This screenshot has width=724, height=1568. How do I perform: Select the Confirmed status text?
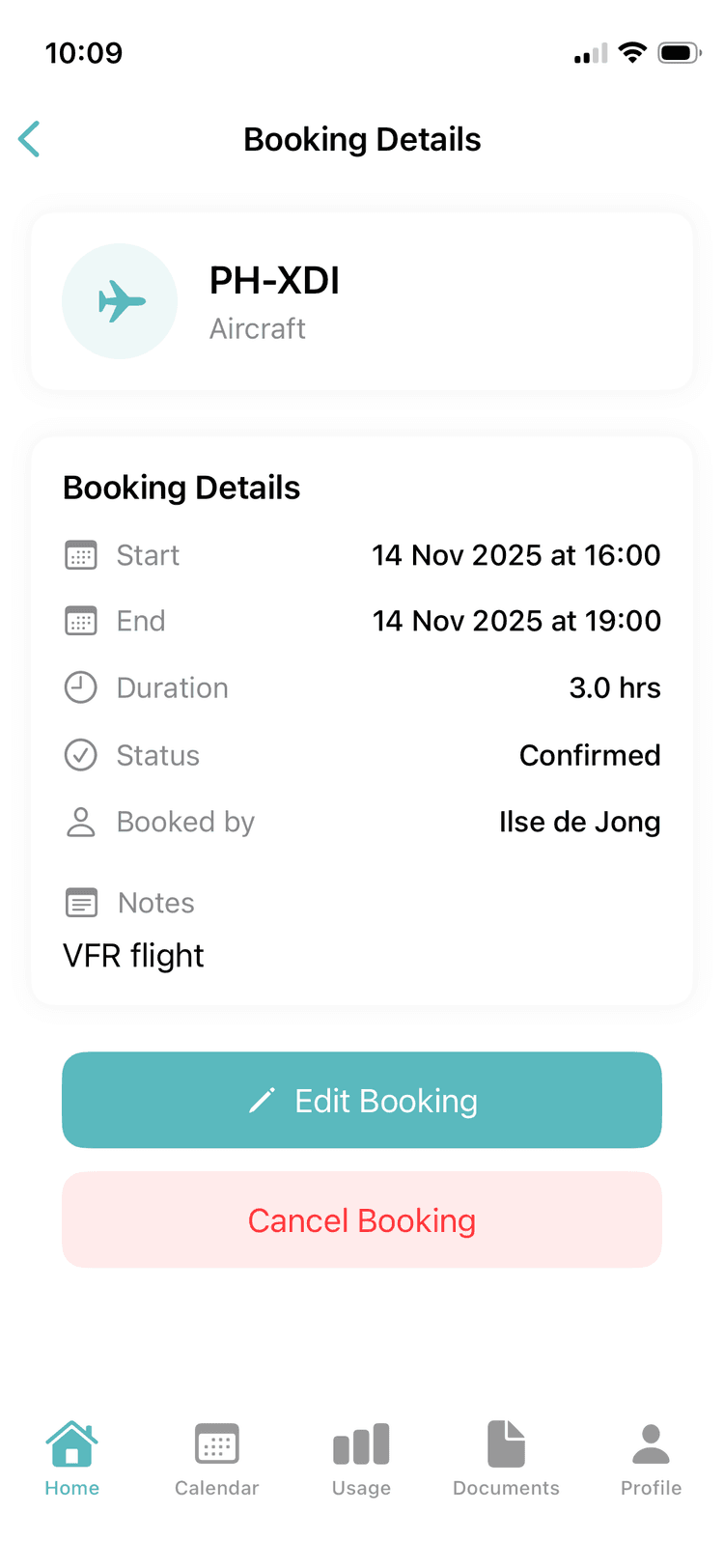(590, 755)
